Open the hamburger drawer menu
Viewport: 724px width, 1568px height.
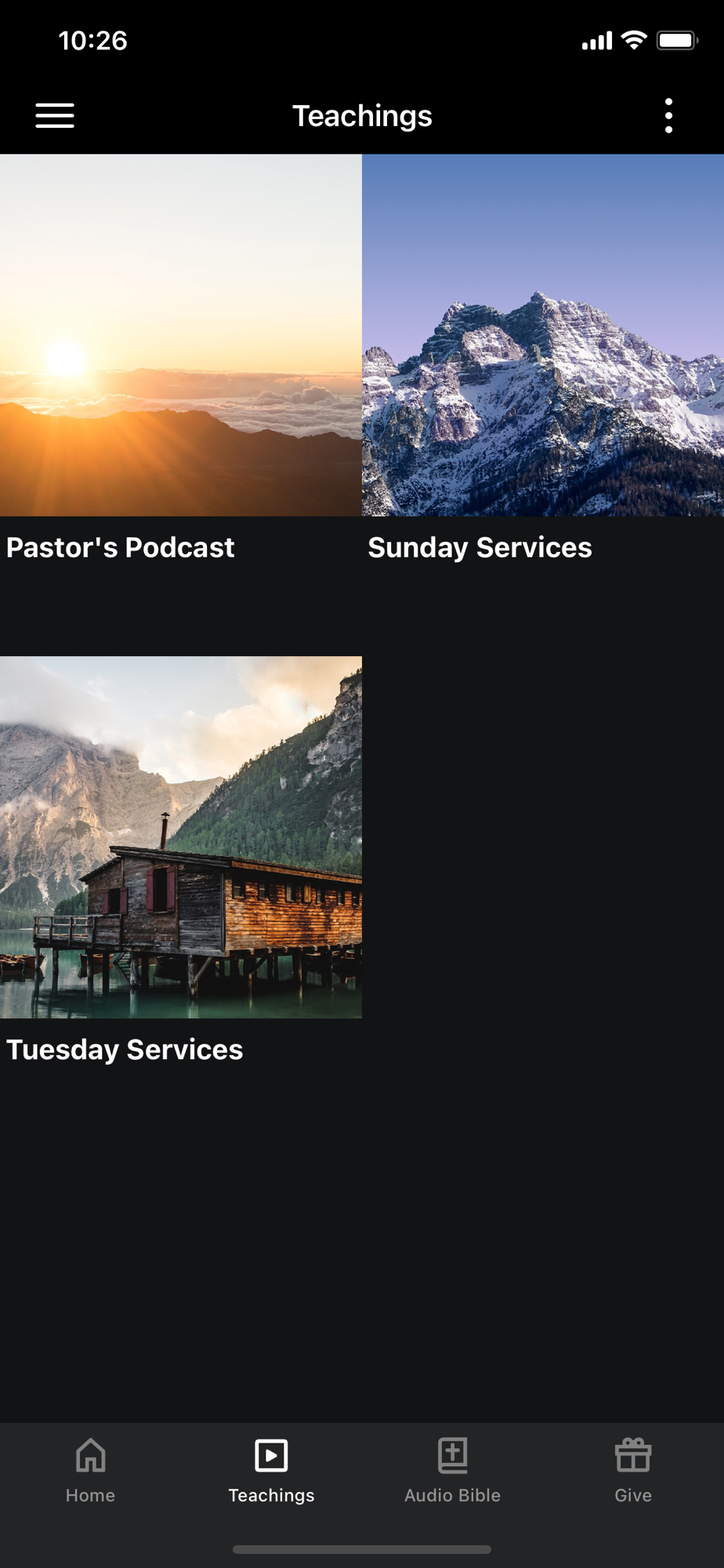point(55,116)
